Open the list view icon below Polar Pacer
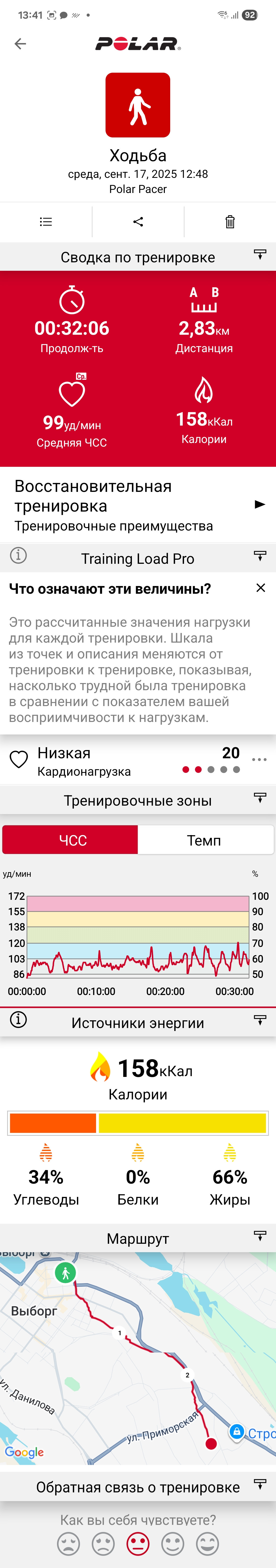This screenshot has width=276, height=1568. (45, 222)
